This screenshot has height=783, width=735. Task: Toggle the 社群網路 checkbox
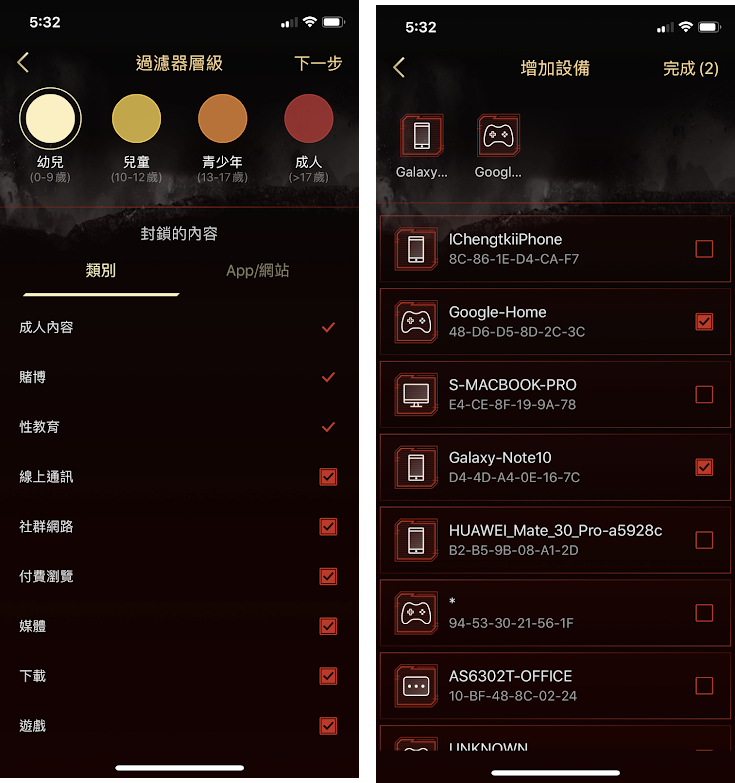(x=328, y=527)
